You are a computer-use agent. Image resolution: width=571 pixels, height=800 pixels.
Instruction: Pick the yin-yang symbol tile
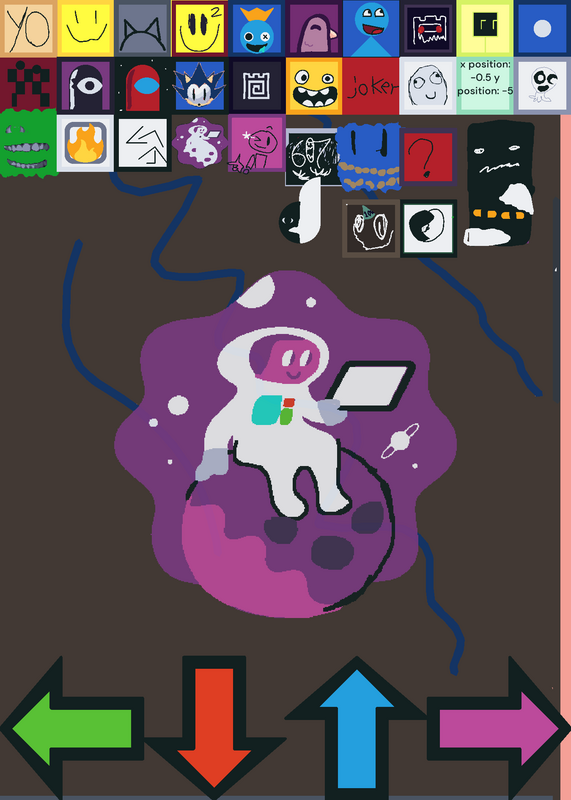point(428,229)
